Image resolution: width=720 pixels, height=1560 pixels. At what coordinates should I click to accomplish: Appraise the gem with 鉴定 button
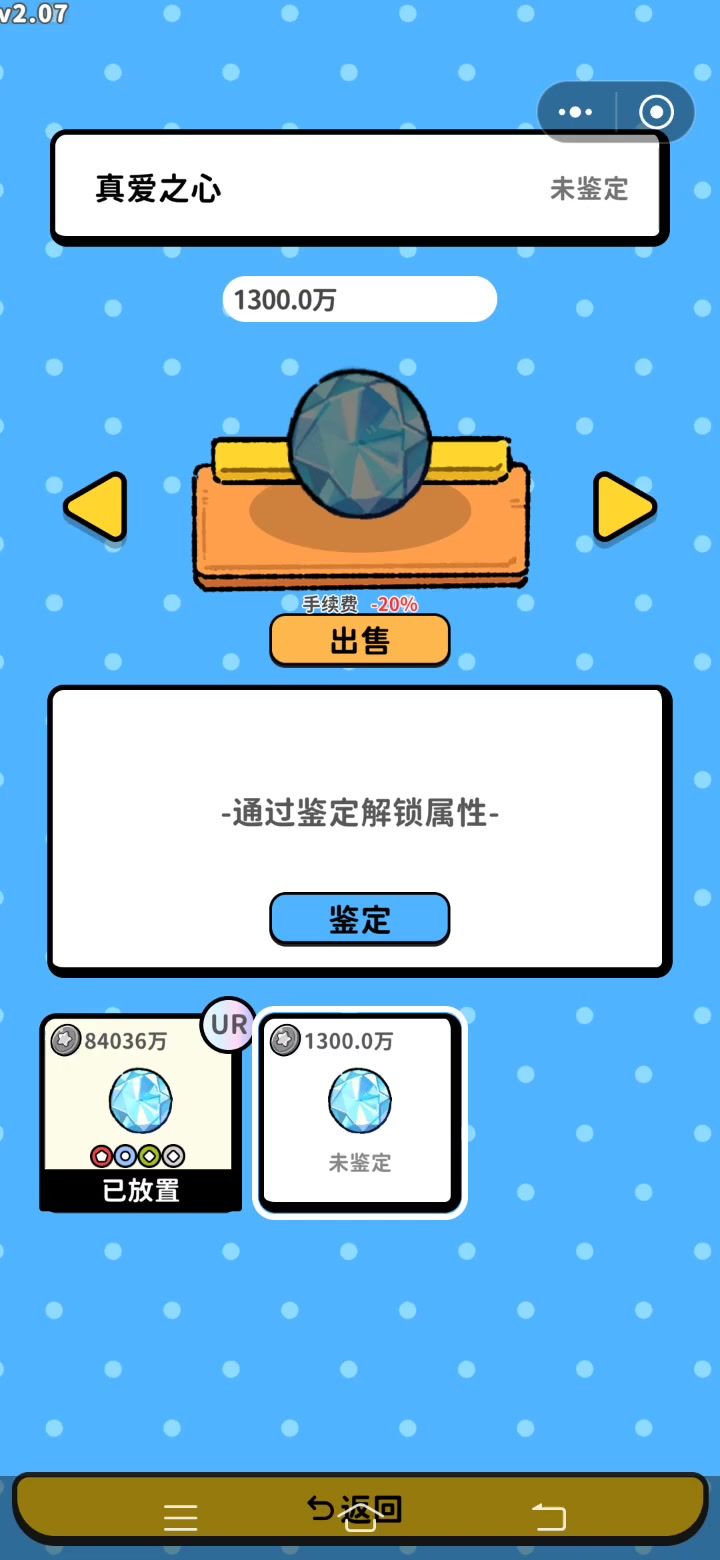point(360,919)
